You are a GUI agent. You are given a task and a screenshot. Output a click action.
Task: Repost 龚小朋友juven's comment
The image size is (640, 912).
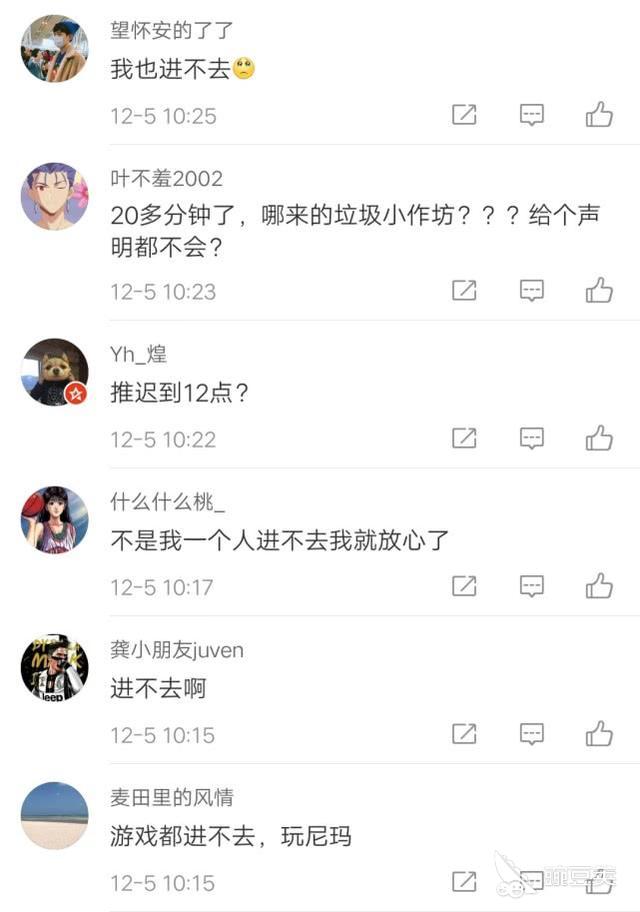point(464,734)
